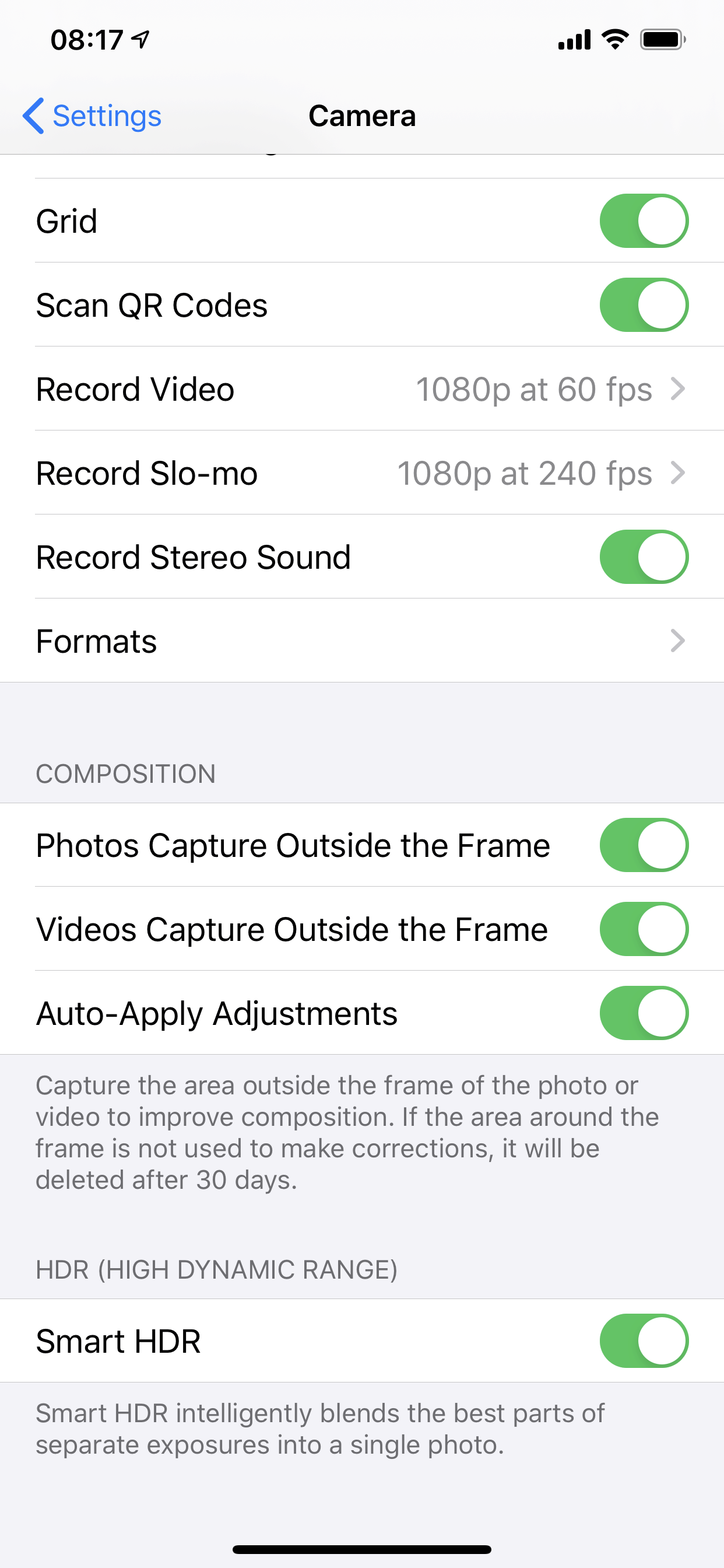Disable Photos Capture Outside the Frame
The image size is (724, 1568).
(x=644, y=845)
